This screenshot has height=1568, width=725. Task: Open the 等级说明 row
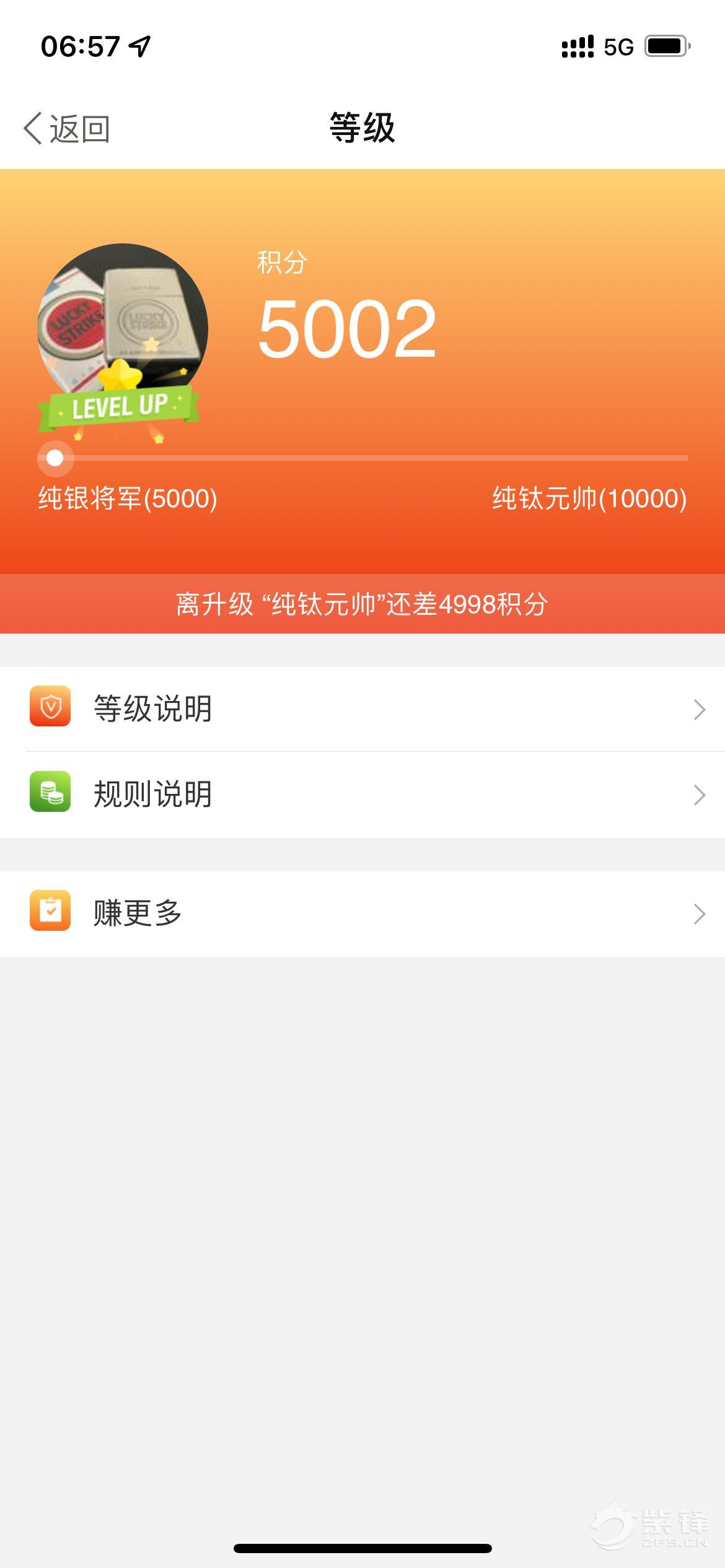pos(362,709)
